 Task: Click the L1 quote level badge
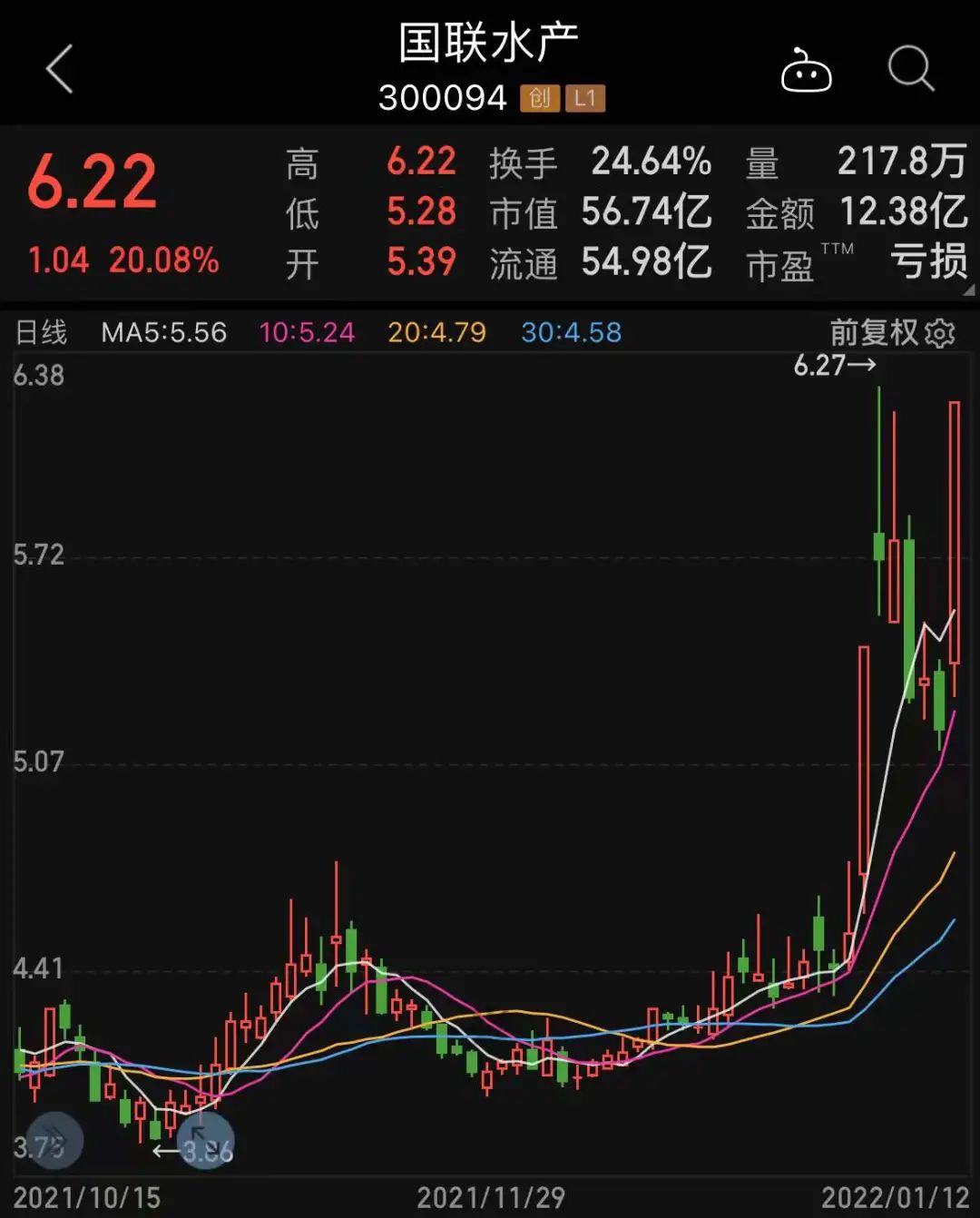585,98
